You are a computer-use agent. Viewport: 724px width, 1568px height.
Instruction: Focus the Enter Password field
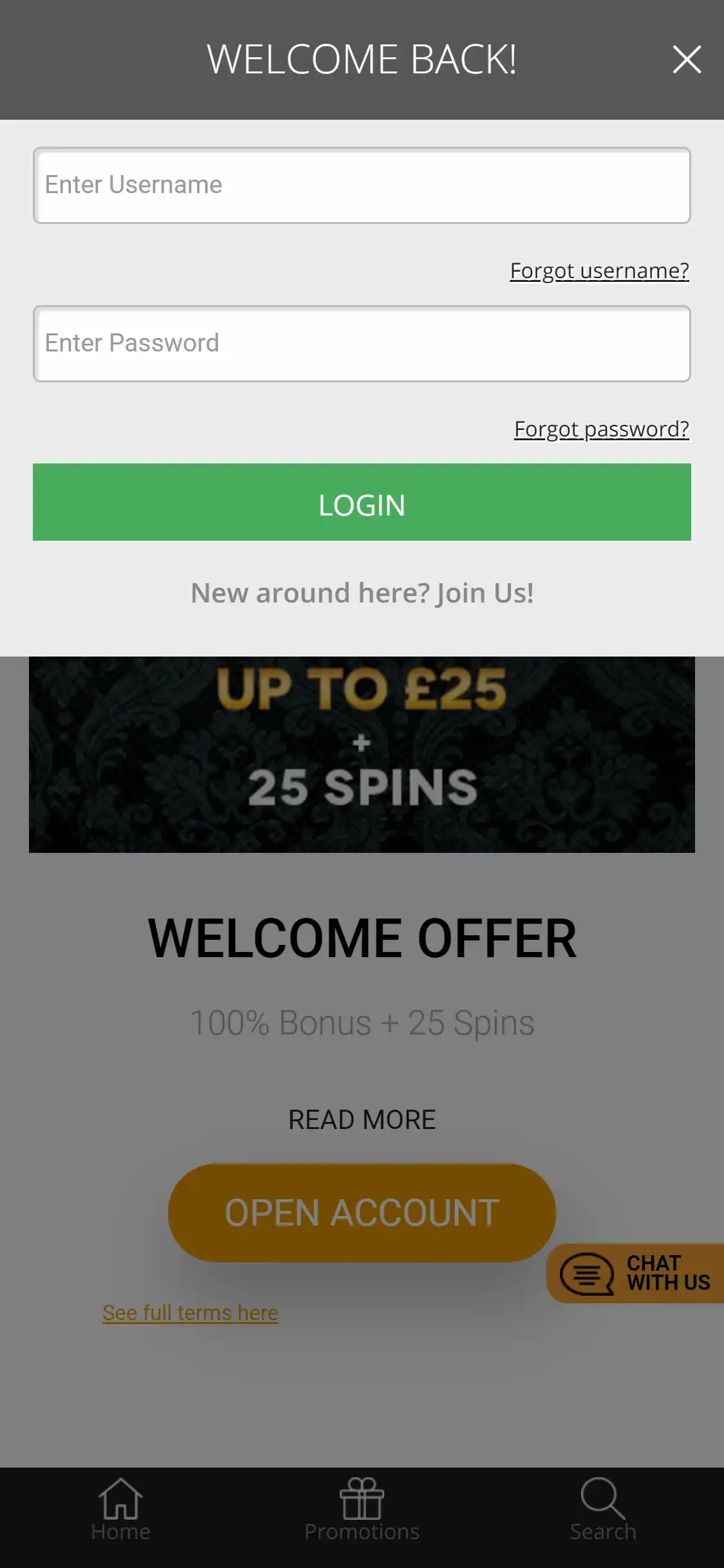[x=362, y=344]
